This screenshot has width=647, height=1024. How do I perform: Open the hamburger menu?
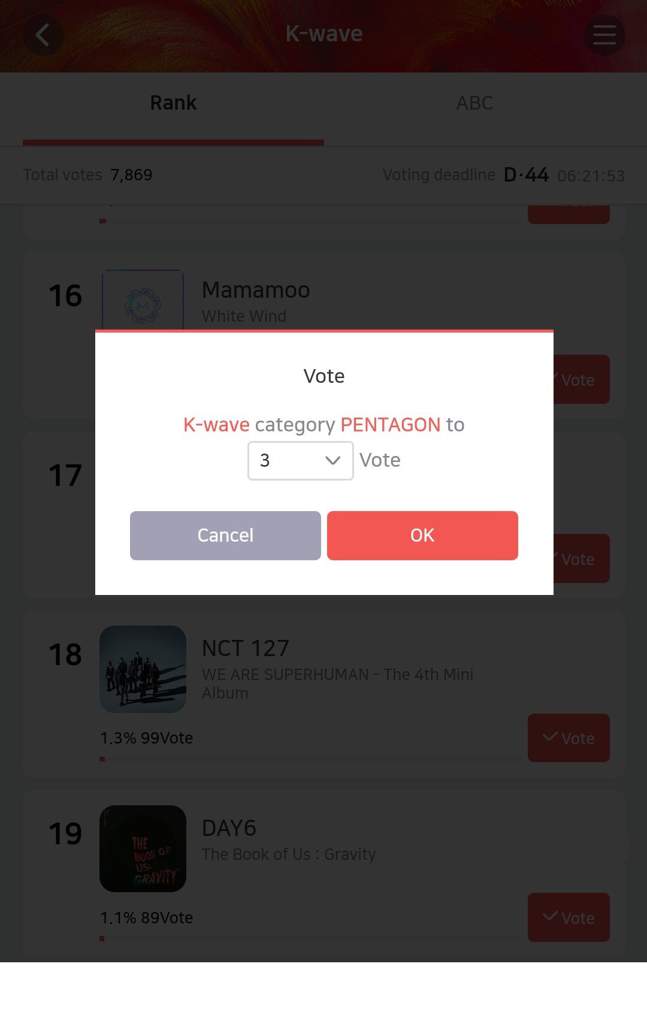coord(604,35)
